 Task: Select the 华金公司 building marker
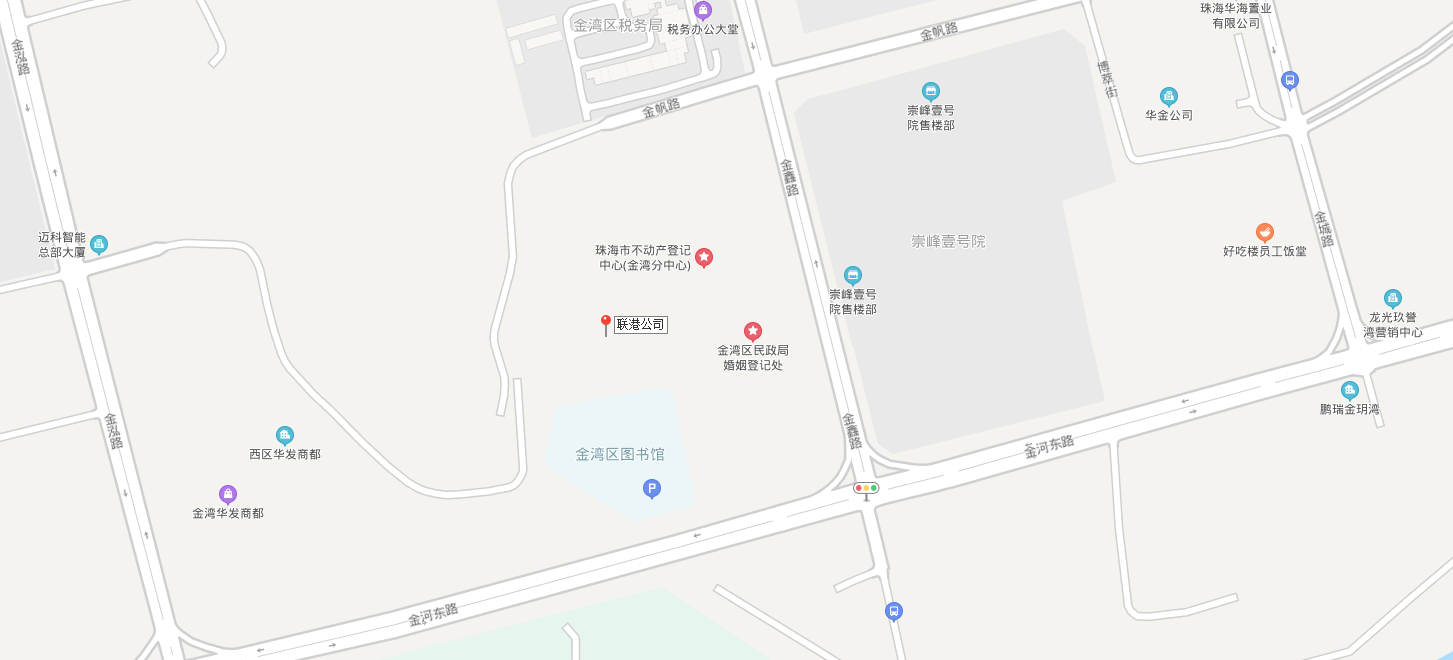pos(1169,96)
